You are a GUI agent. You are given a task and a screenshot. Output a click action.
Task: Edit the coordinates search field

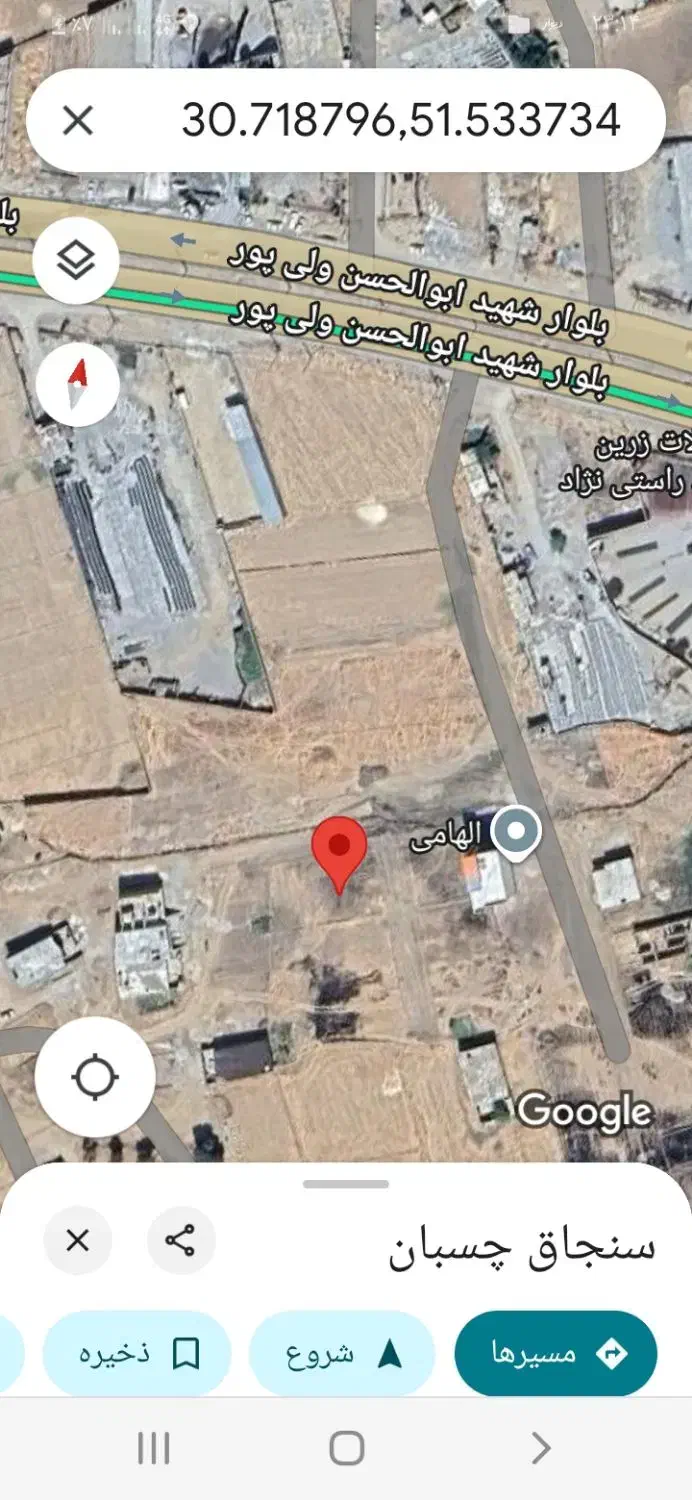(400, 121)
